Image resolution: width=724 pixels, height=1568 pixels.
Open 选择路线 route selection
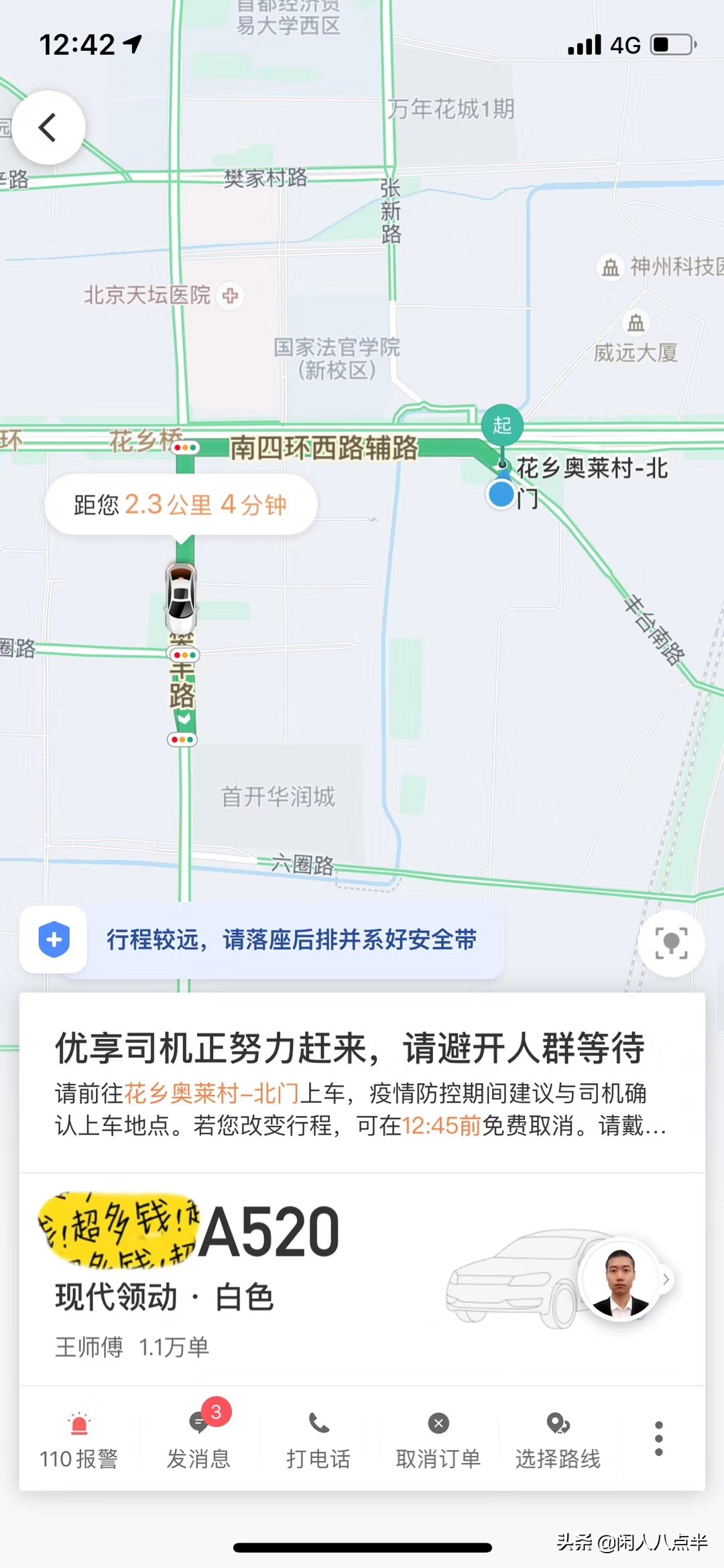[x=558, y=1440]
